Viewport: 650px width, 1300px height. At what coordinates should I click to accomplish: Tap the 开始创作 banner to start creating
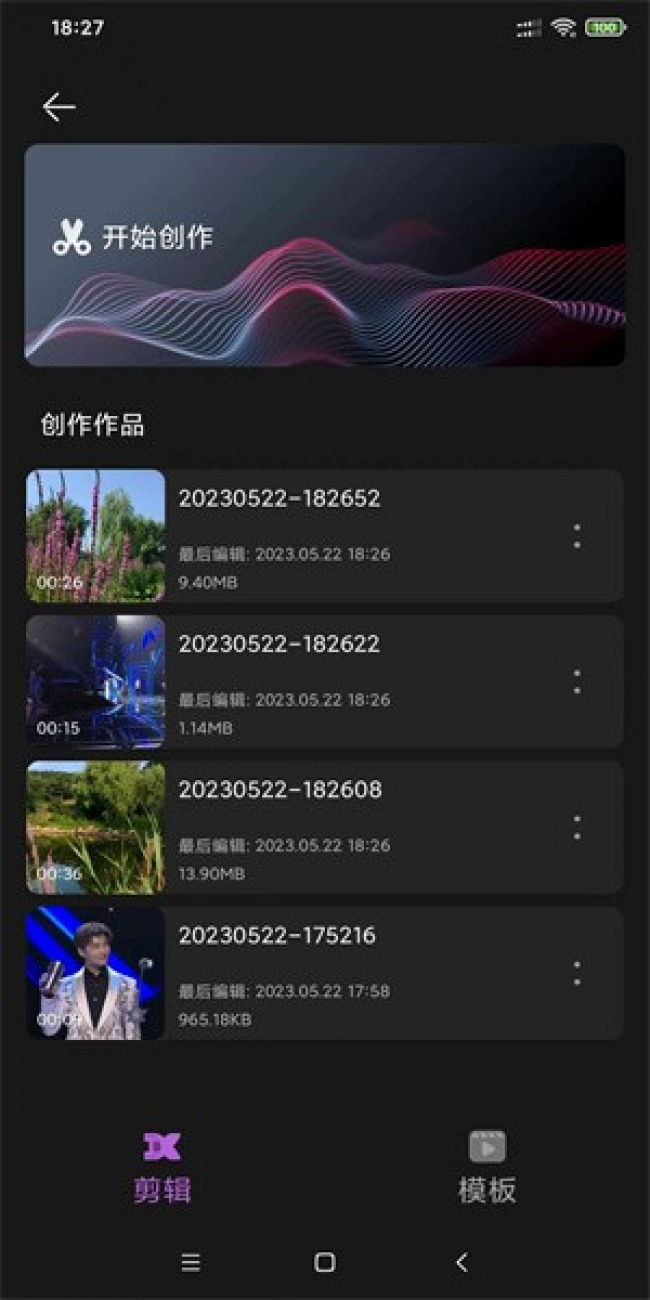point(324,255)
